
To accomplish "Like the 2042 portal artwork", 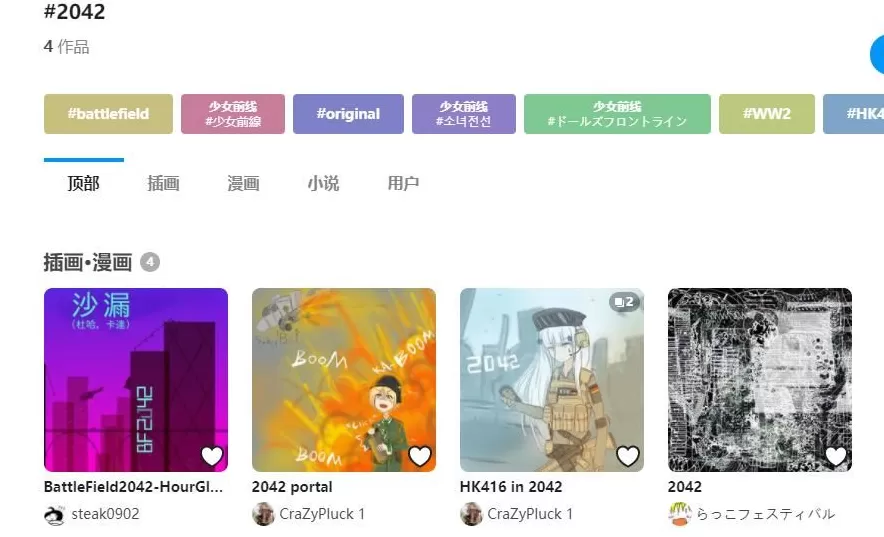I will (x=420, y=456).
